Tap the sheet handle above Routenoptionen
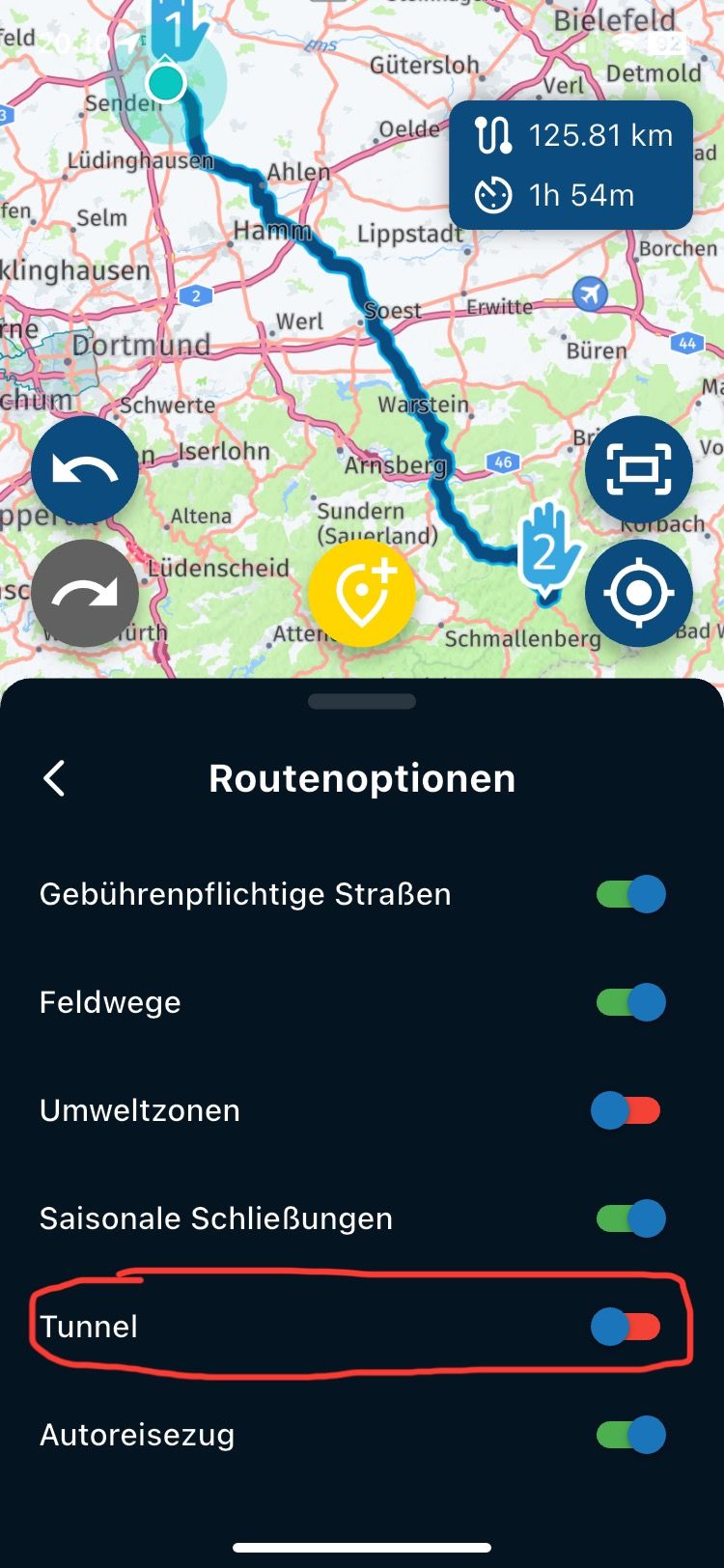Screen dimensions: 724x1568 [362, 702]
